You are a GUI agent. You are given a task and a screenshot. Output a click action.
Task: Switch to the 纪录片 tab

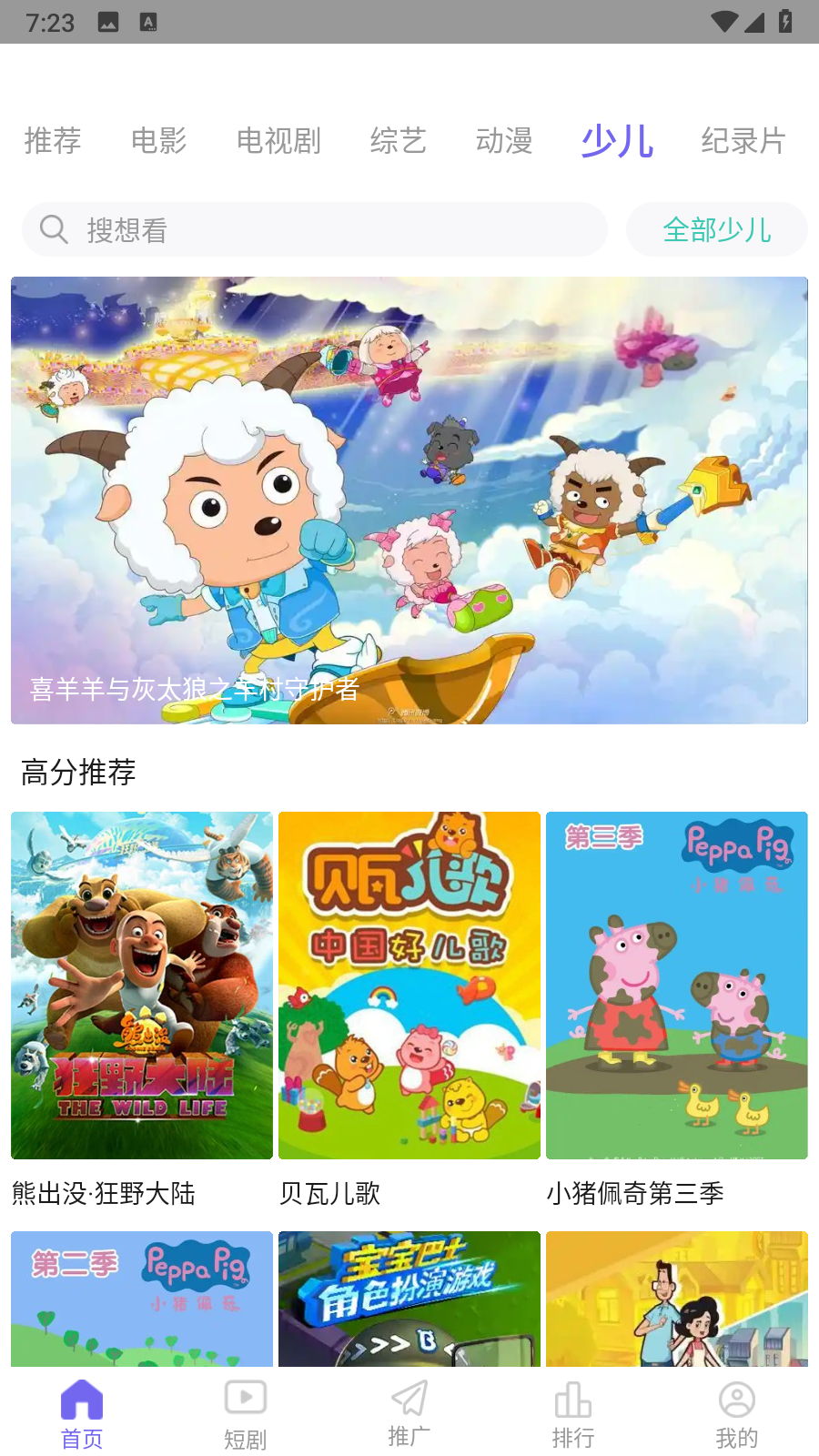[x=743, y=141]
